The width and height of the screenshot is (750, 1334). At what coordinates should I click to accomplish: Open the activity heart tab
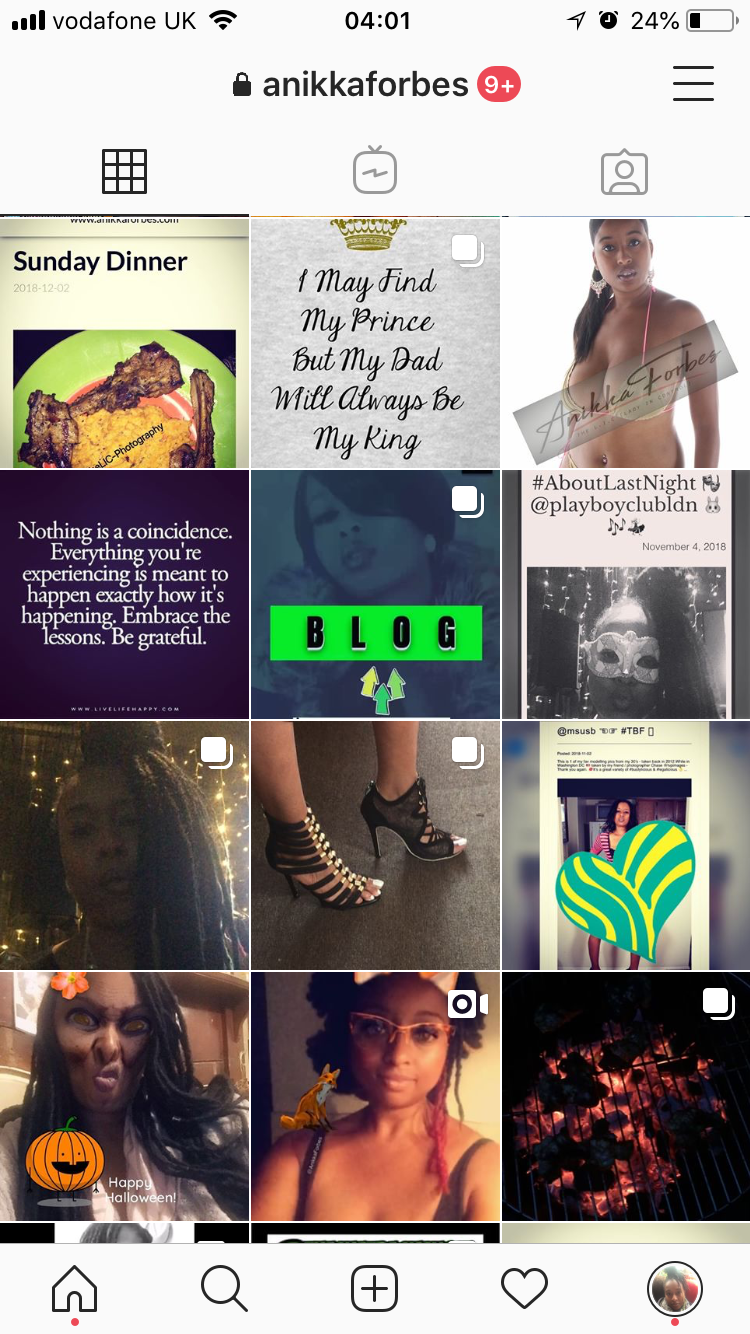525,1289
